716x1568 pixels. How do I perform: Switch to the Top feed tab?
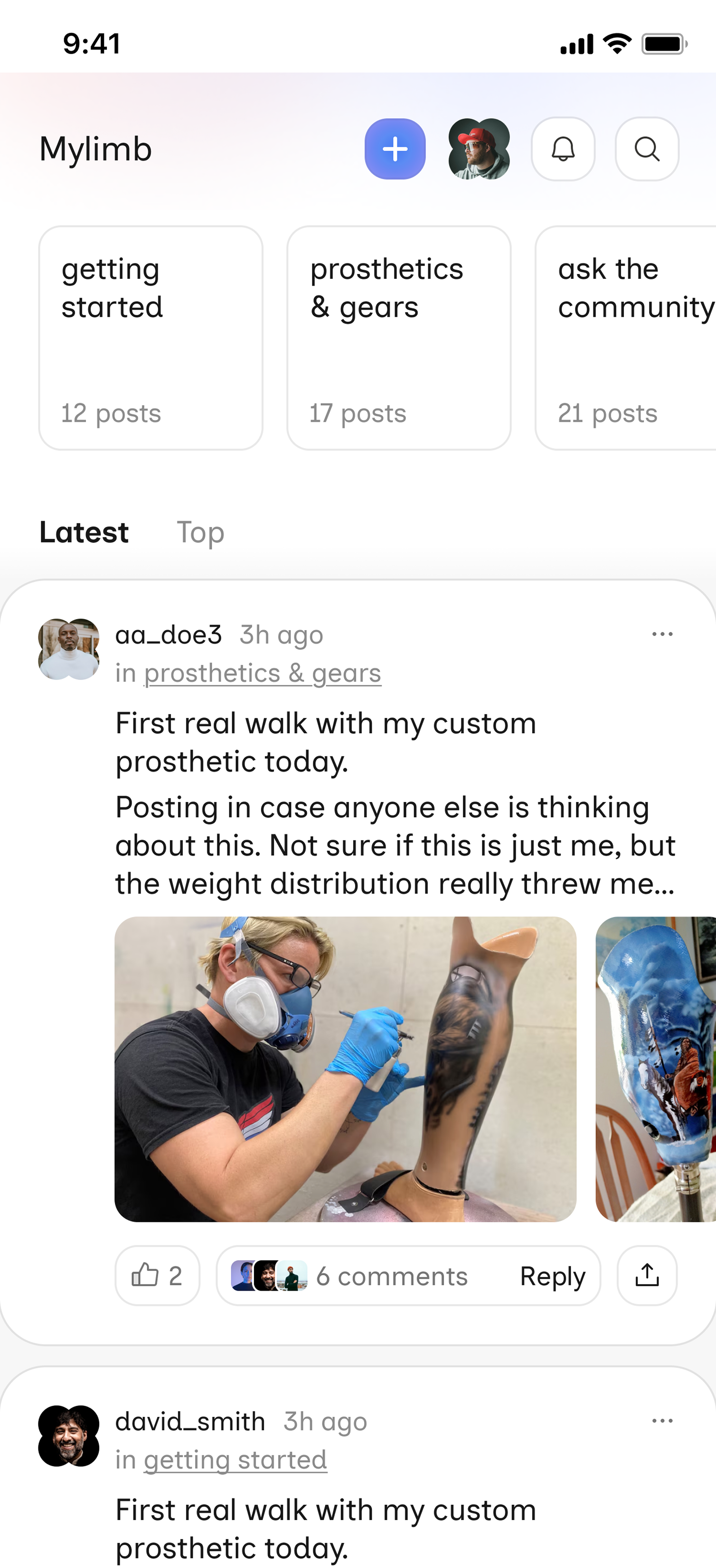[x=200, y=532]
